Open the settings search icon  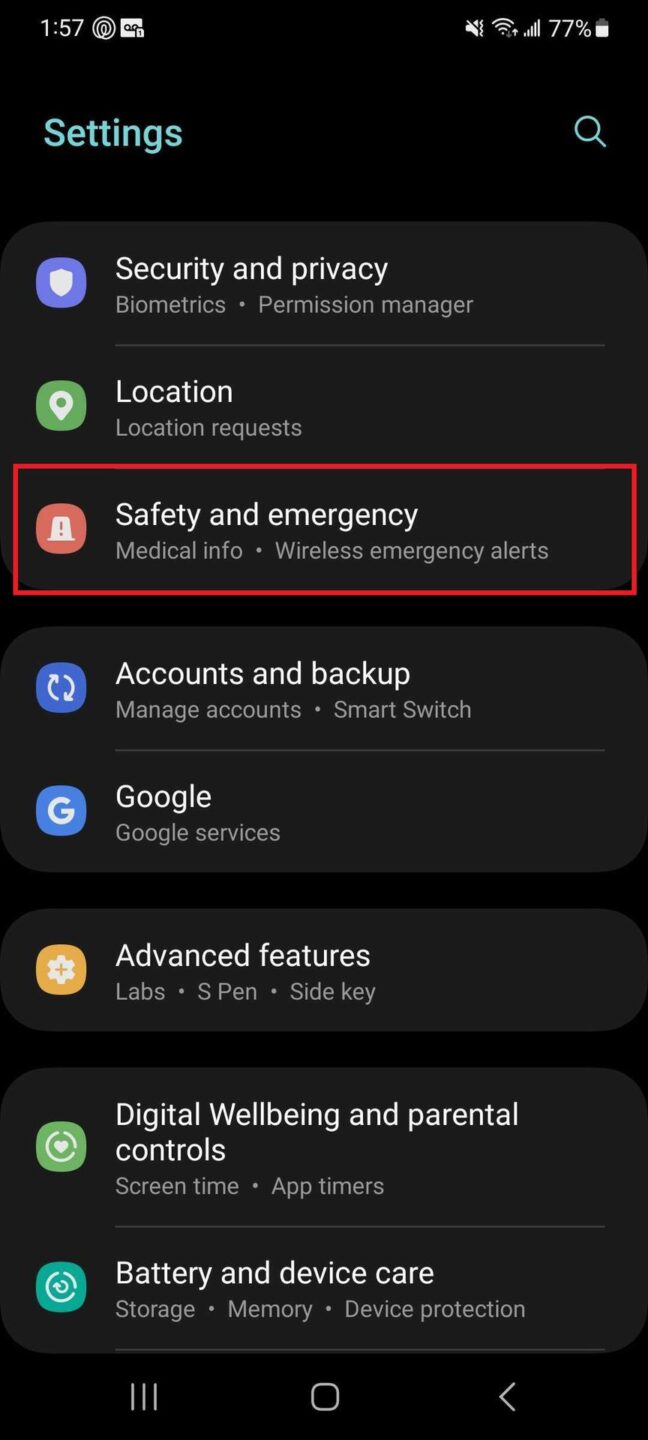[x=590, y=132]
